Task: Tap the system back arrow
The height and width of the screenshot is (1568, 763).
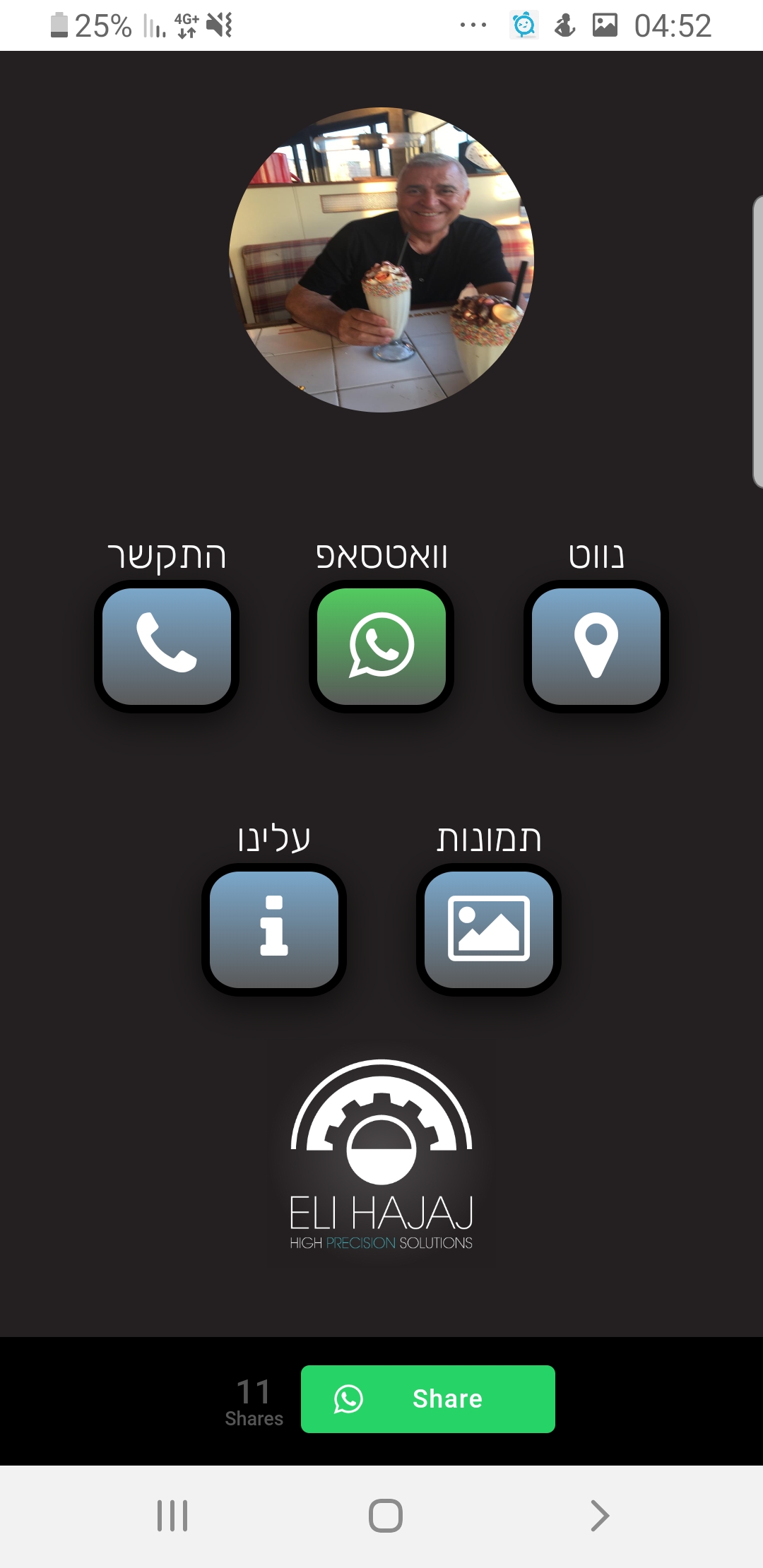Action: point(599,1515)
